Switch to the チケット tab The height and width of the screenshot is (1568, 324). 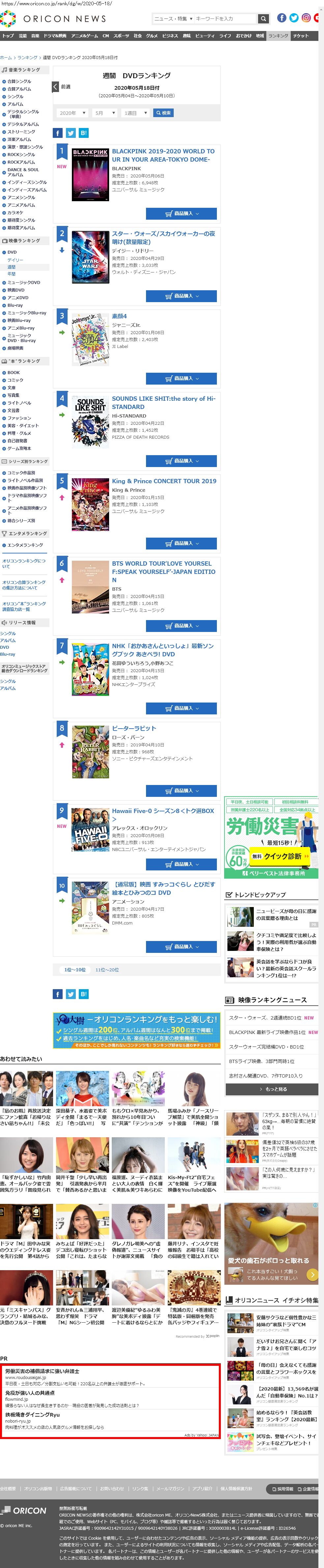point(301,36)
